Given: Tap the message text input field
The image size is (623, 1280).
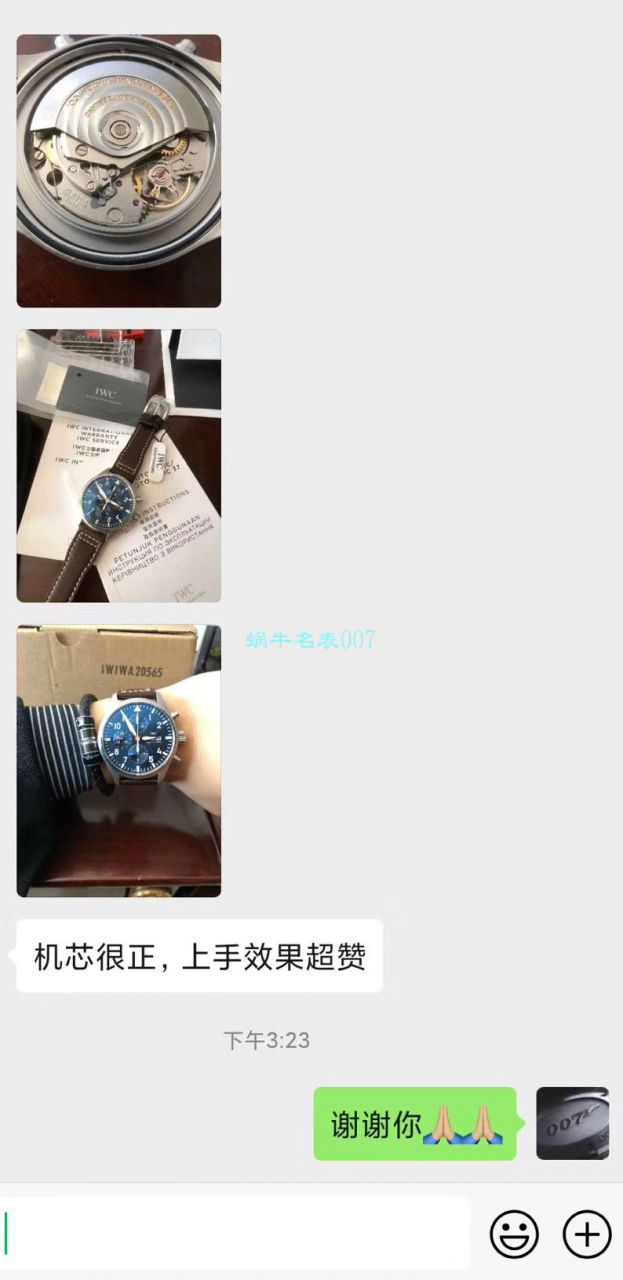Looking at the screenshot, I should (x=235, y=1233).
